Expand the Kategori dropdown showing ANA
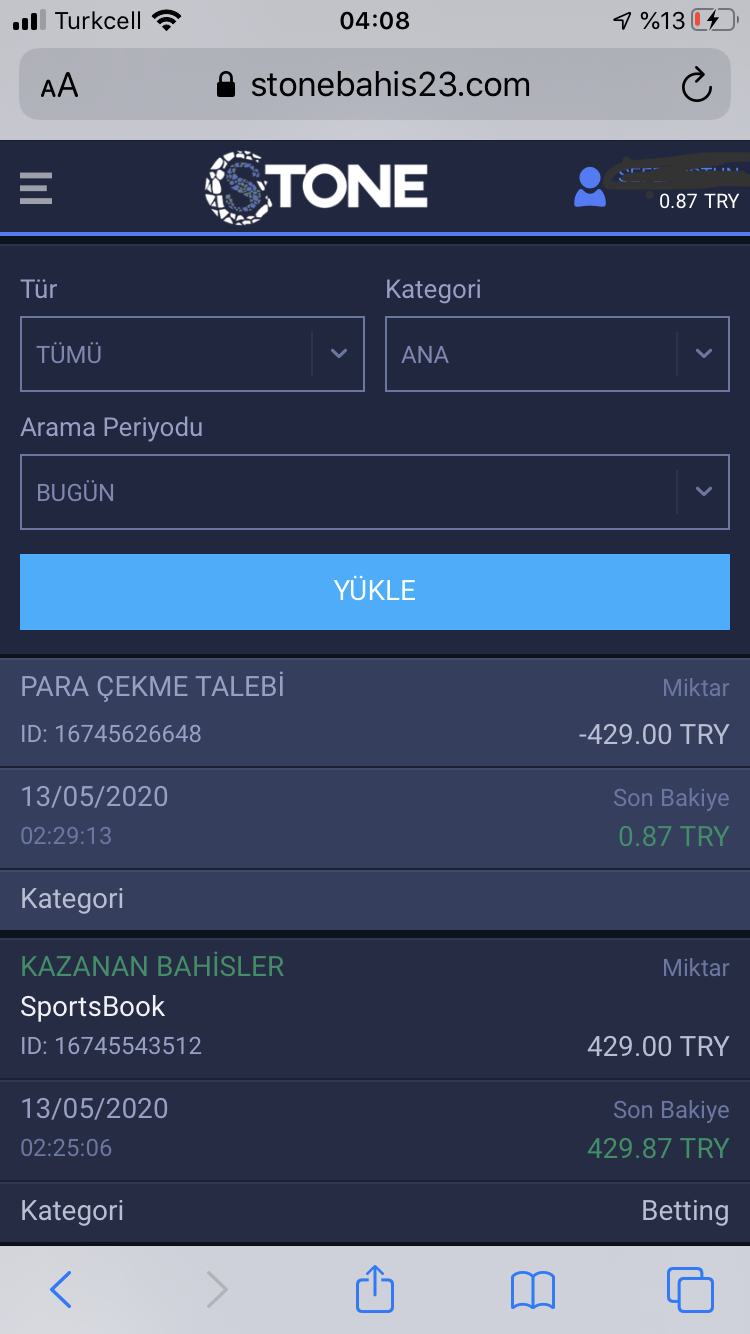Screen dimensions: 750x1334 click(557, 354)
